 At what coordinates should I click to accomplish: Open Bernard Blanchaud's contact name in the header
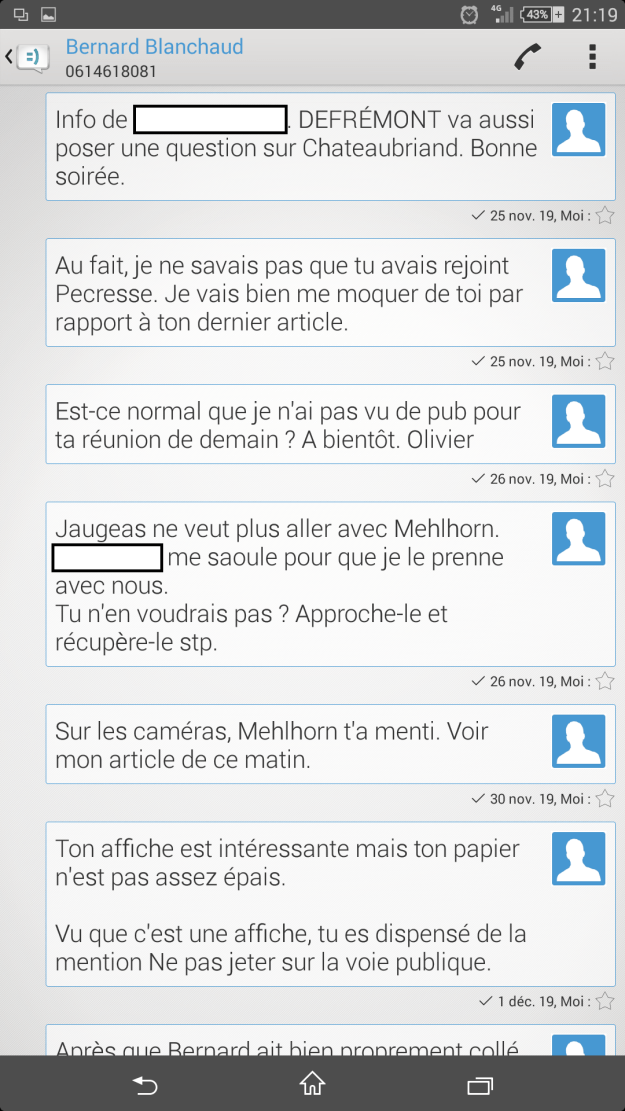coord(155,47)
